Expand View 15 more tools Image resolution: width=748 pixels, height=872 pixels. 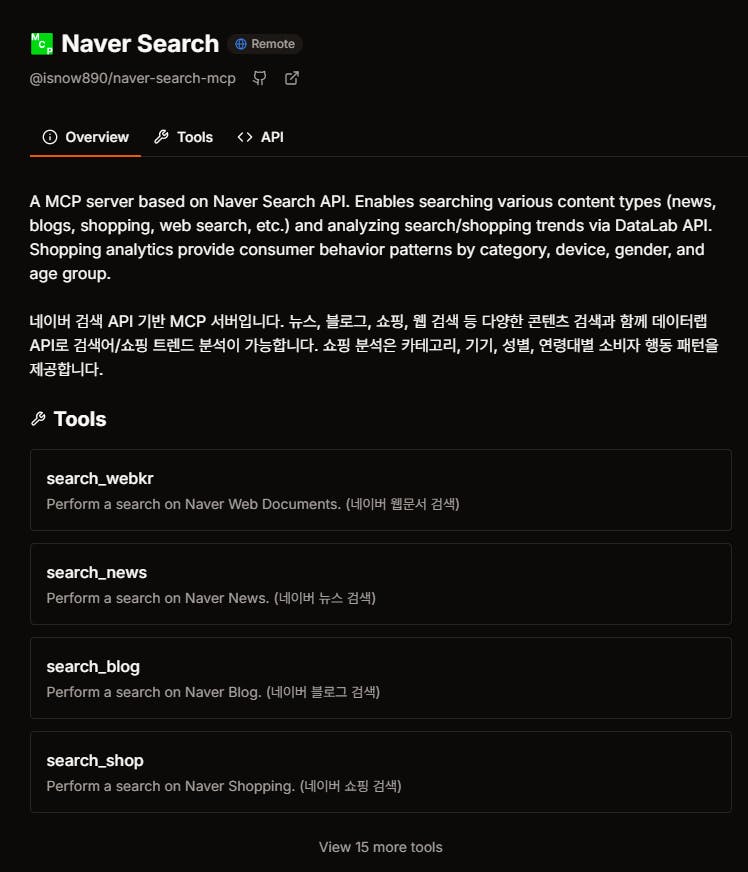point(380,847)
